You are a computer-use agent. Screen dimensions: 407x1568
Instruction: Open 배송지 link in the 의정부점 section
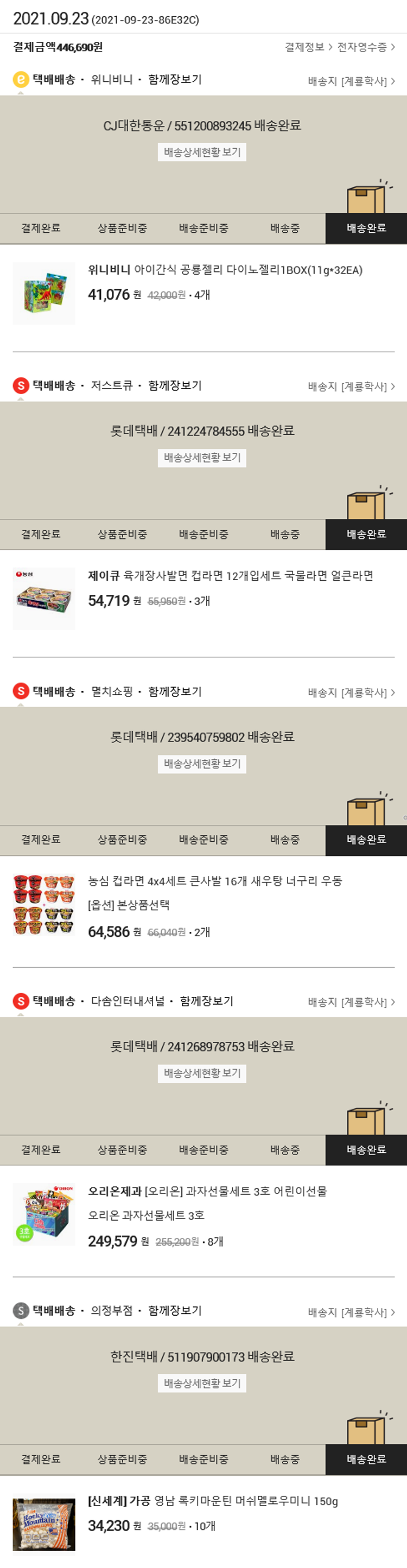(x=351, y=1312)
